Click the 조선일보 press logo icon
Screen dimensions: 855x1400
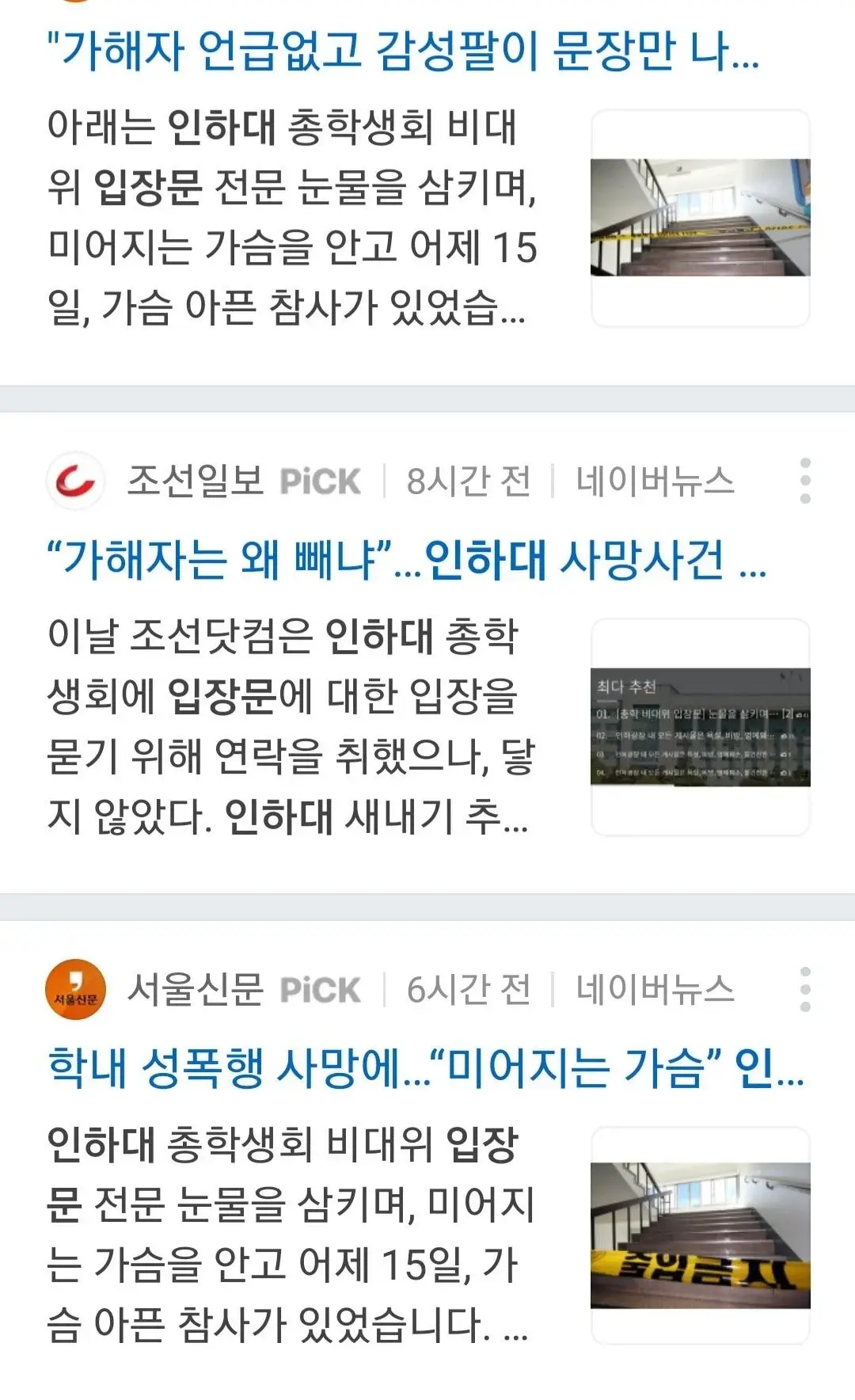(76, 479)
